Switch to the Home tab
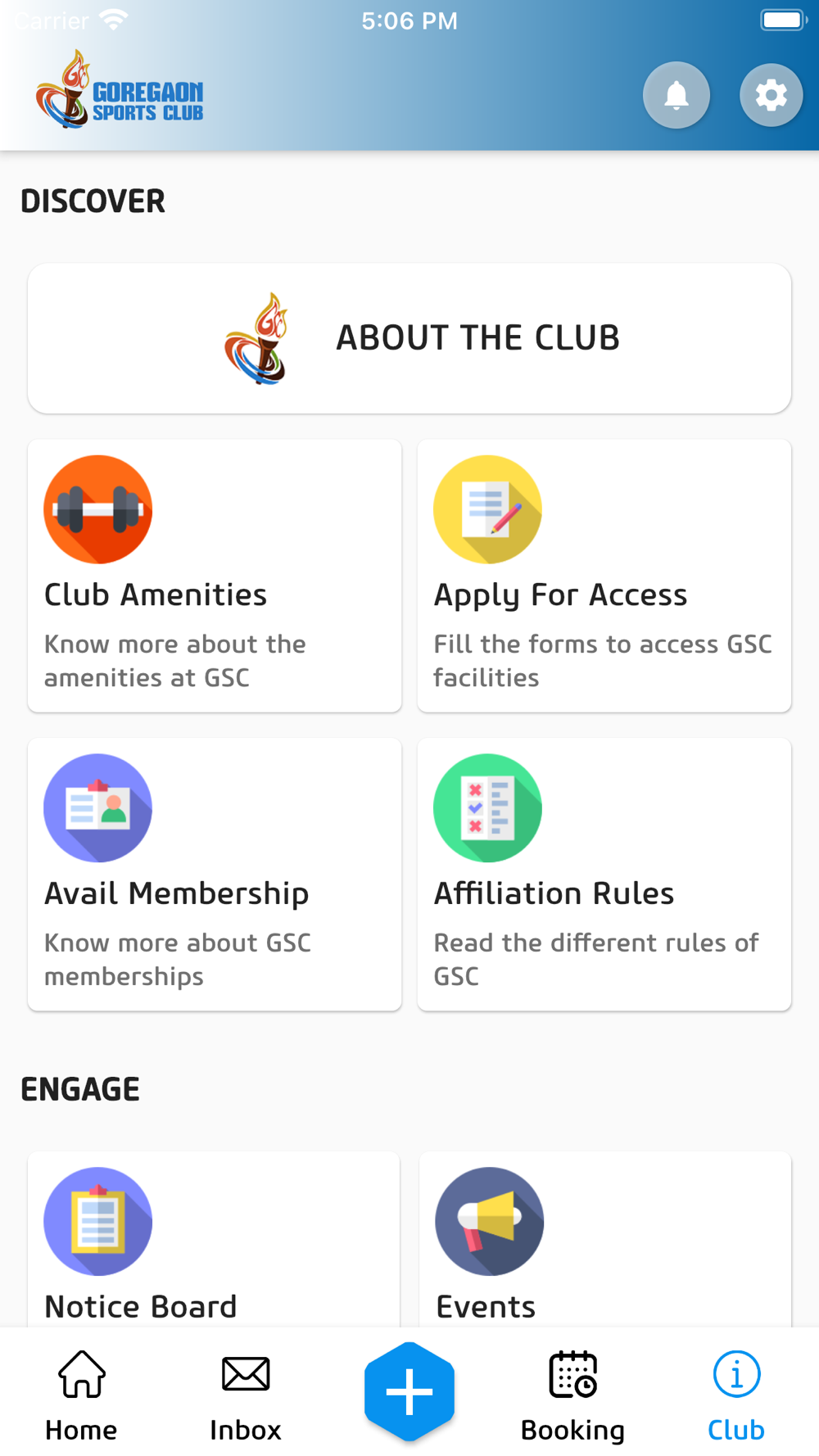The width and height of the screenshot is (819, 1456). 82,1395
